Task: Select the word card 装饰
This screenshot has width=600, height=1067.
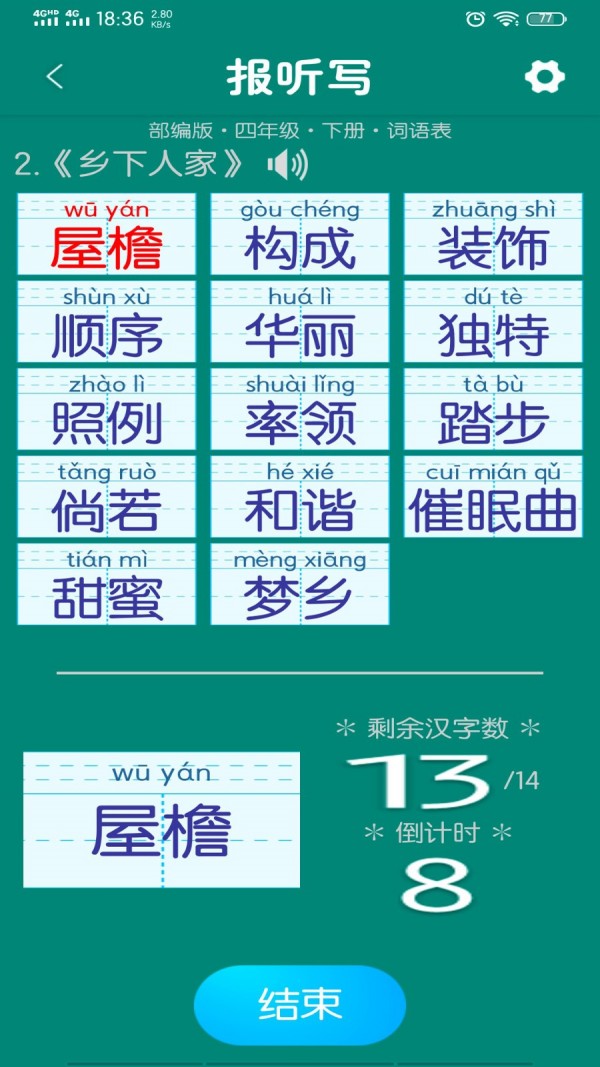Action: [x=493, y=235]
